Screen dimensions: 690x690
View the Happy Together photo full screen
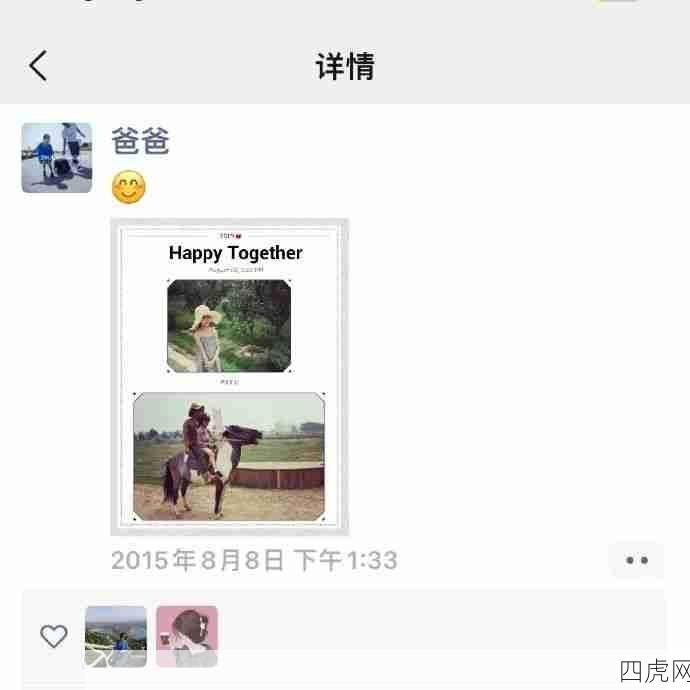pos(230,377)
